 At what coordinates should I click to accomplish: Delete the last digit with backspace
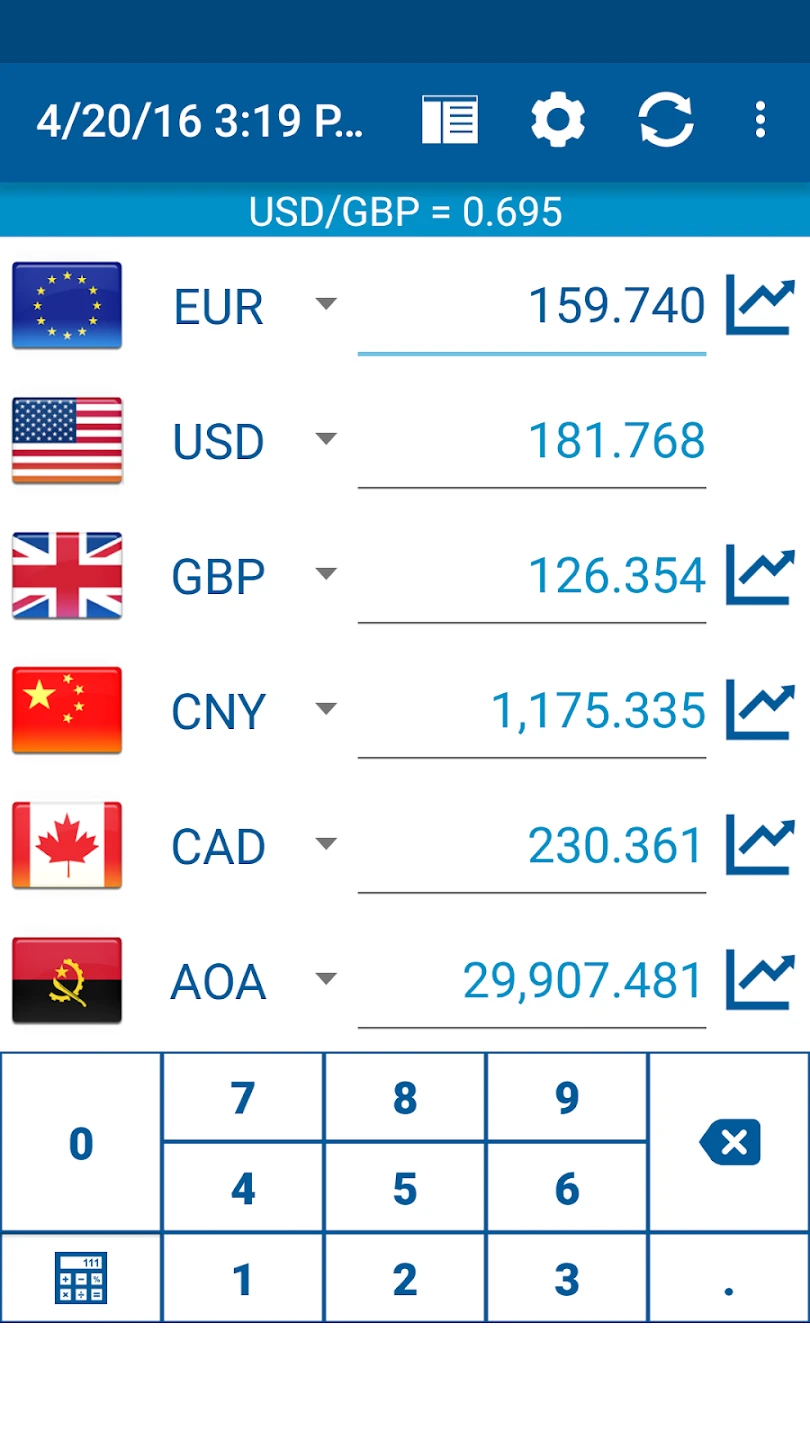(x=730, y=1142)
